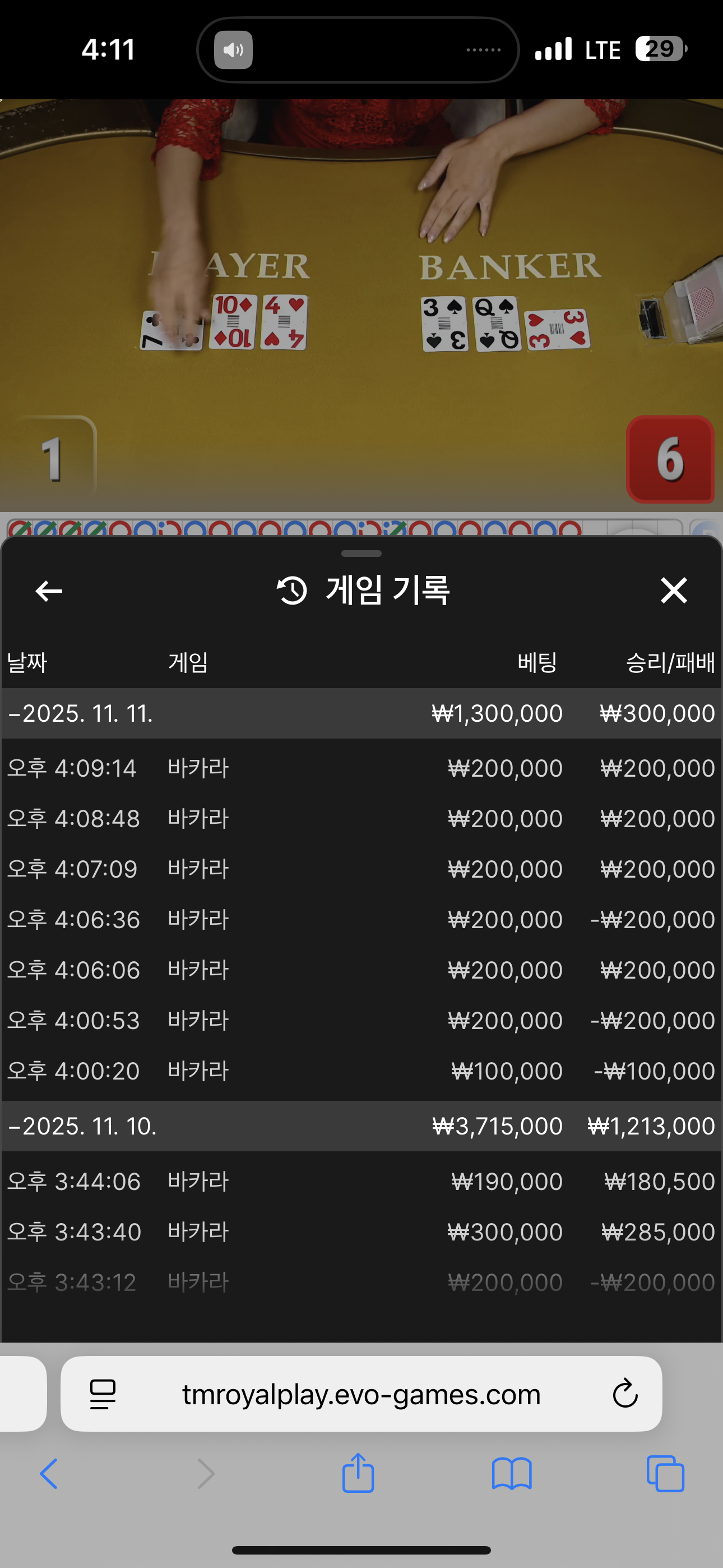
Task: Close the 게임 기록 panel
Action: (x=674, y=591)
